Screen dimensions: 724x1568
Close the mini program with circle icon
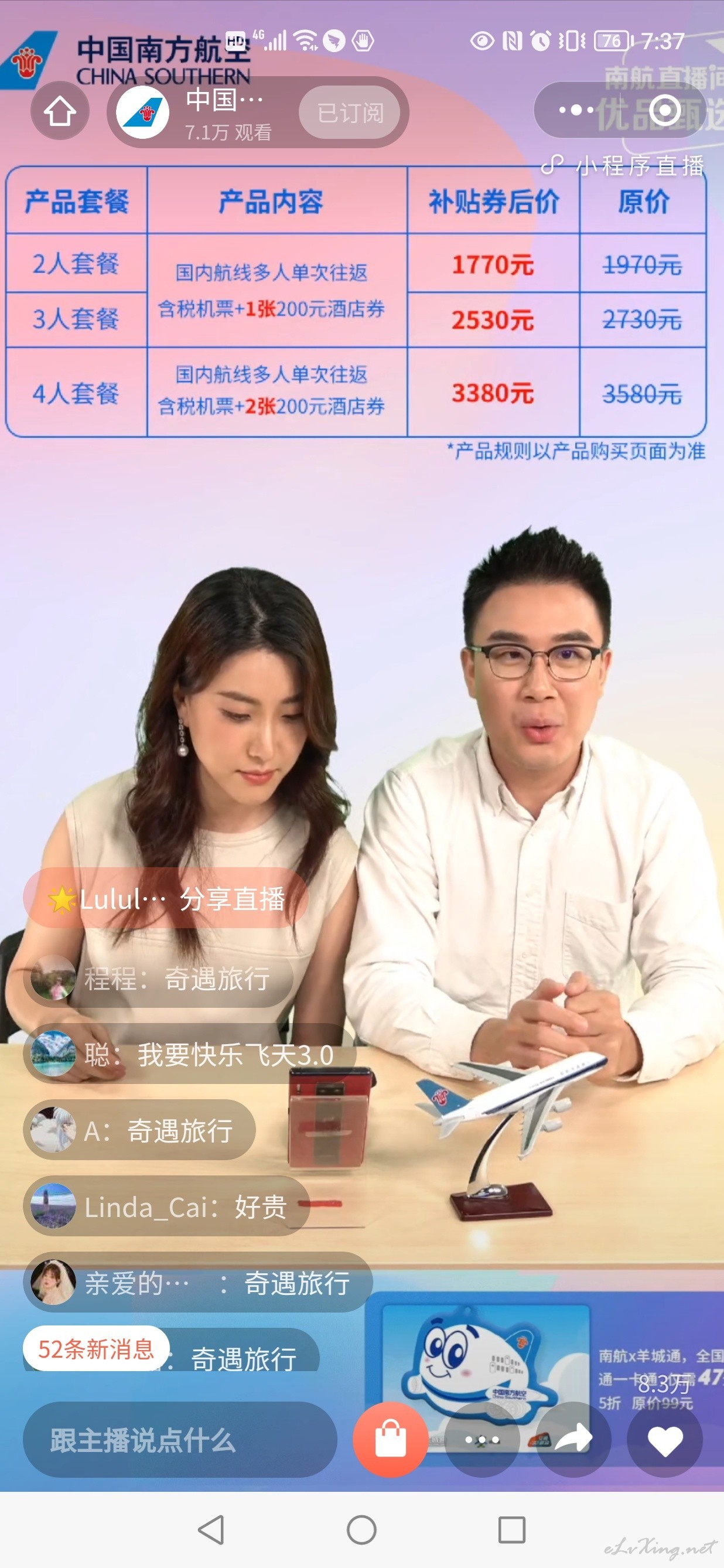coord(664,110)
